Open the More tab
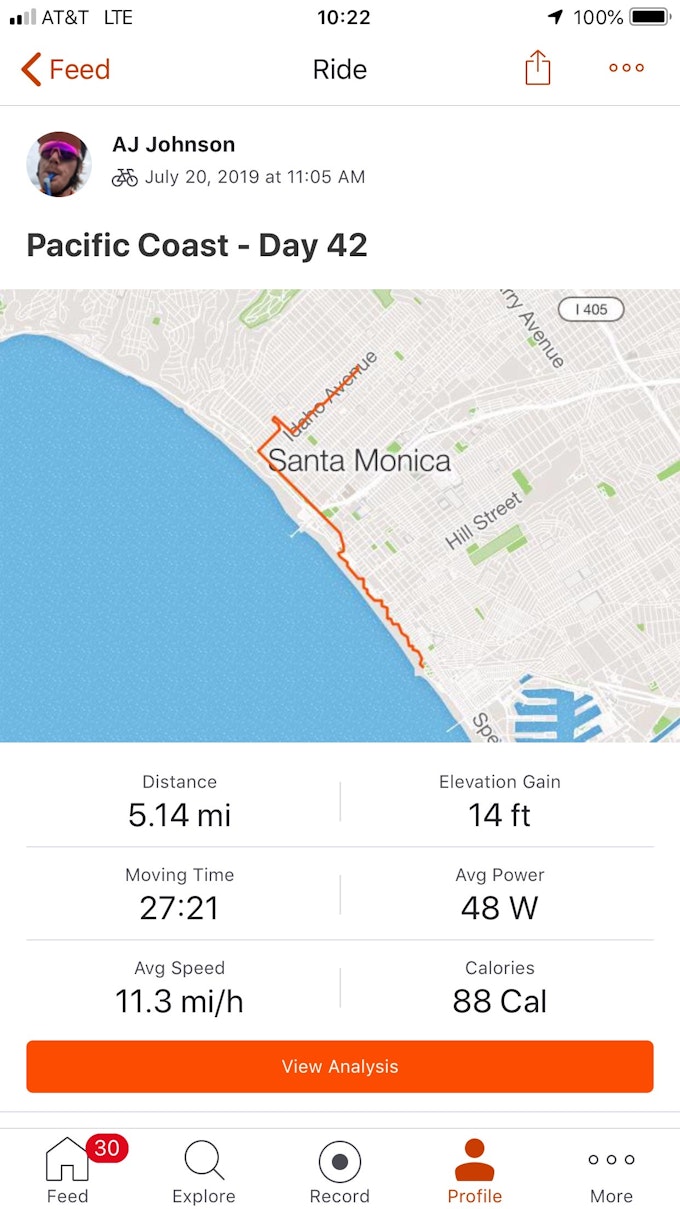Screen dimensions: 680x1209 click(x=611, y=1170)
